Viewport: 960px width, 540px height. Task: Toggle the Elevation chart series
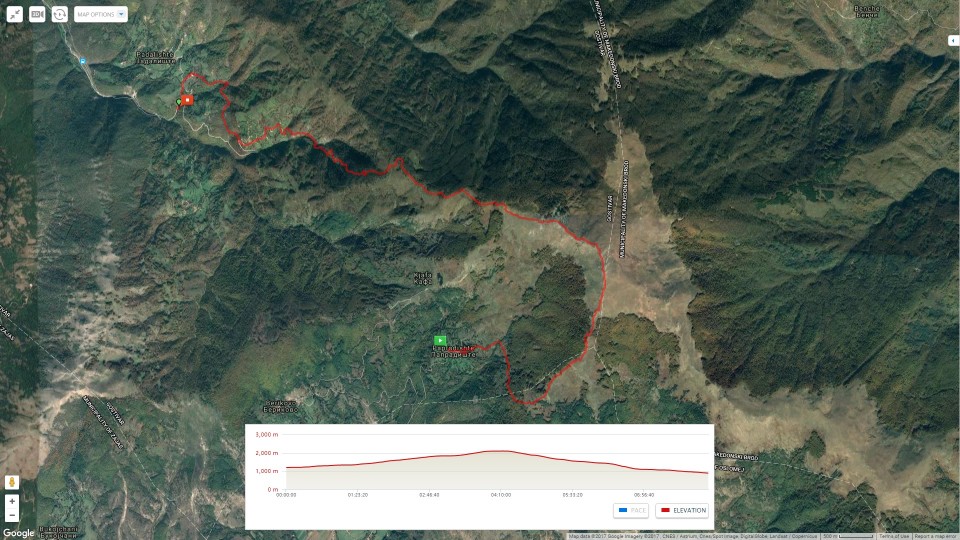coord(682,510)
